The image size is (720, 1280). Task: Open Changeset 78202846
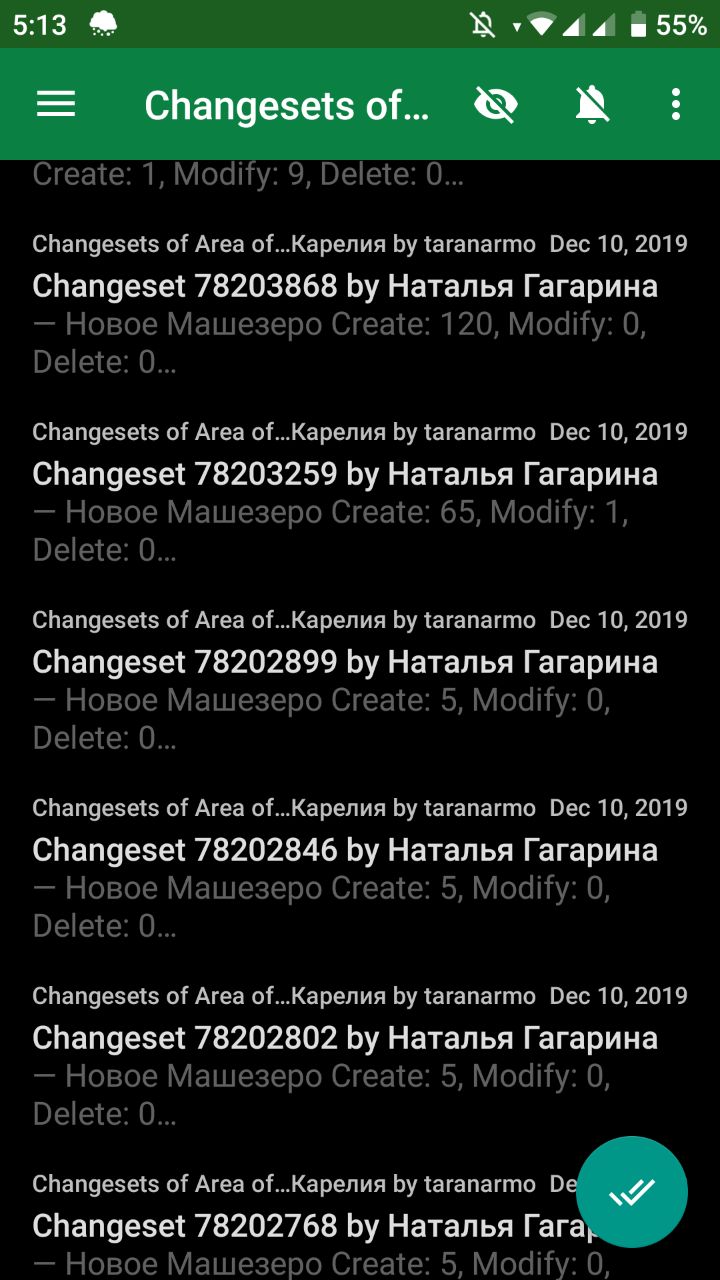coord(360,868)
